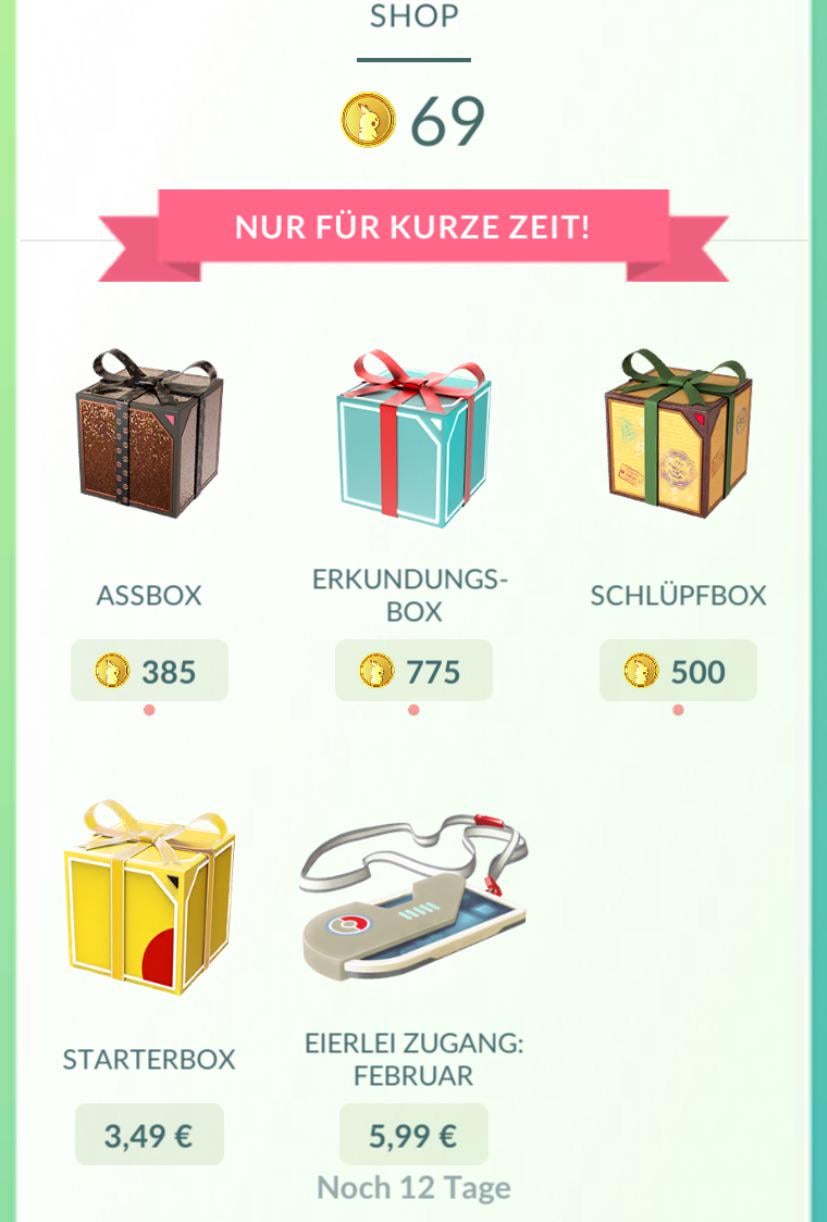Open the Schlüpfbox item
Image resolution: width=827 pixels, height=1222 pixels.
click(x=678, y=433)
